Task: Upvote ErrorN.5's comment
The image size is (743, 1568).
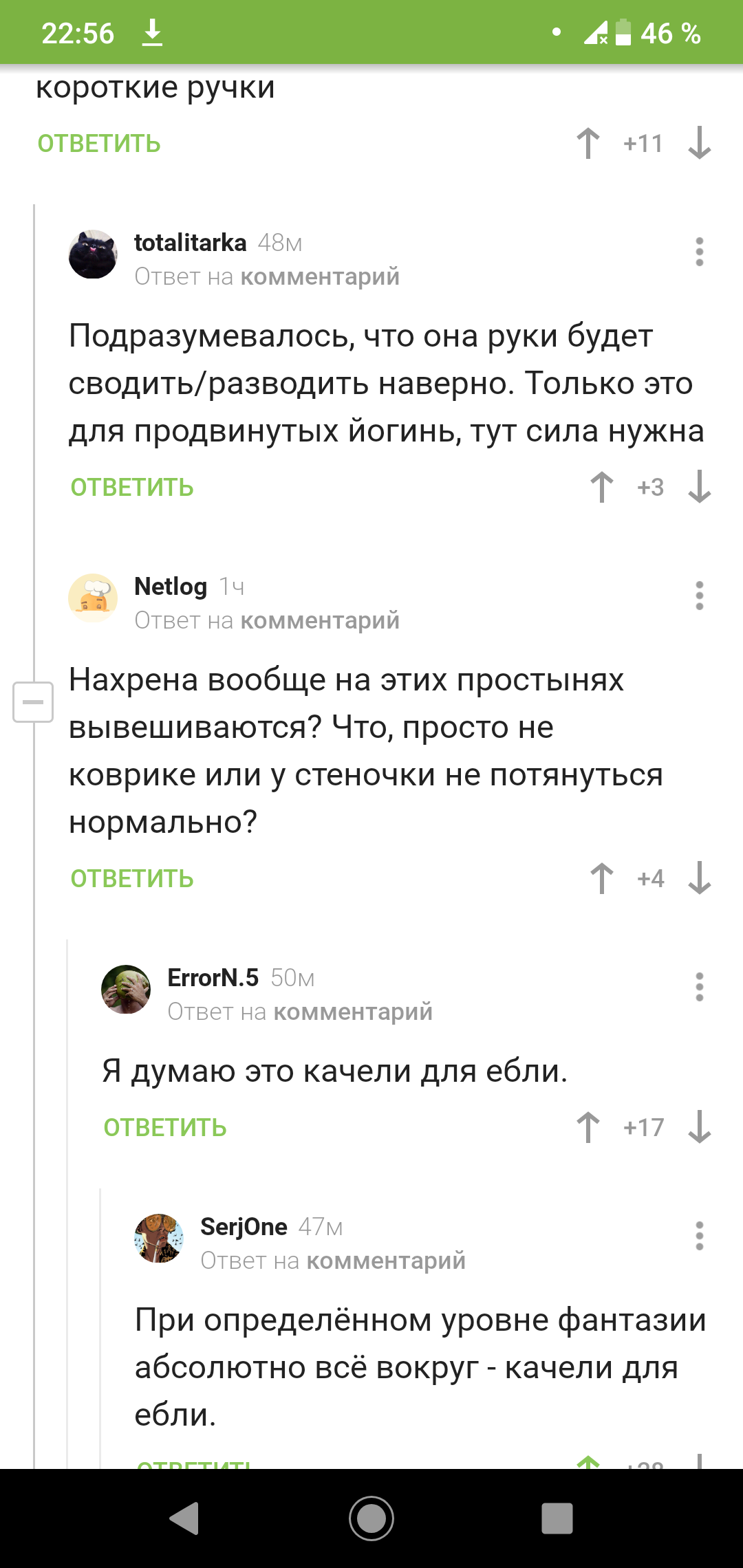Action: point(588,1127)
